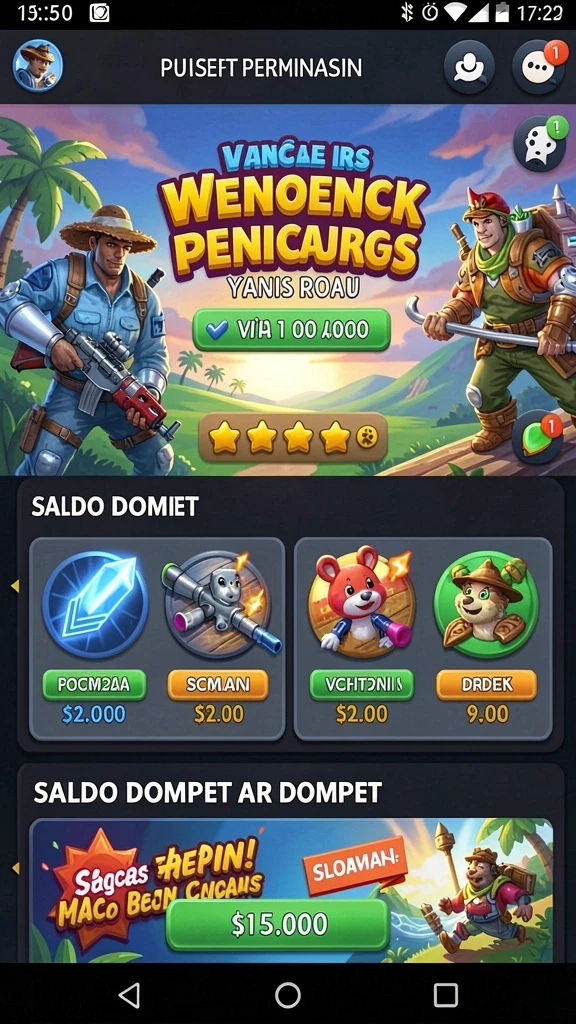
Task: Open recent apps from the navigation bar
Action: click(x=446, y=995)
